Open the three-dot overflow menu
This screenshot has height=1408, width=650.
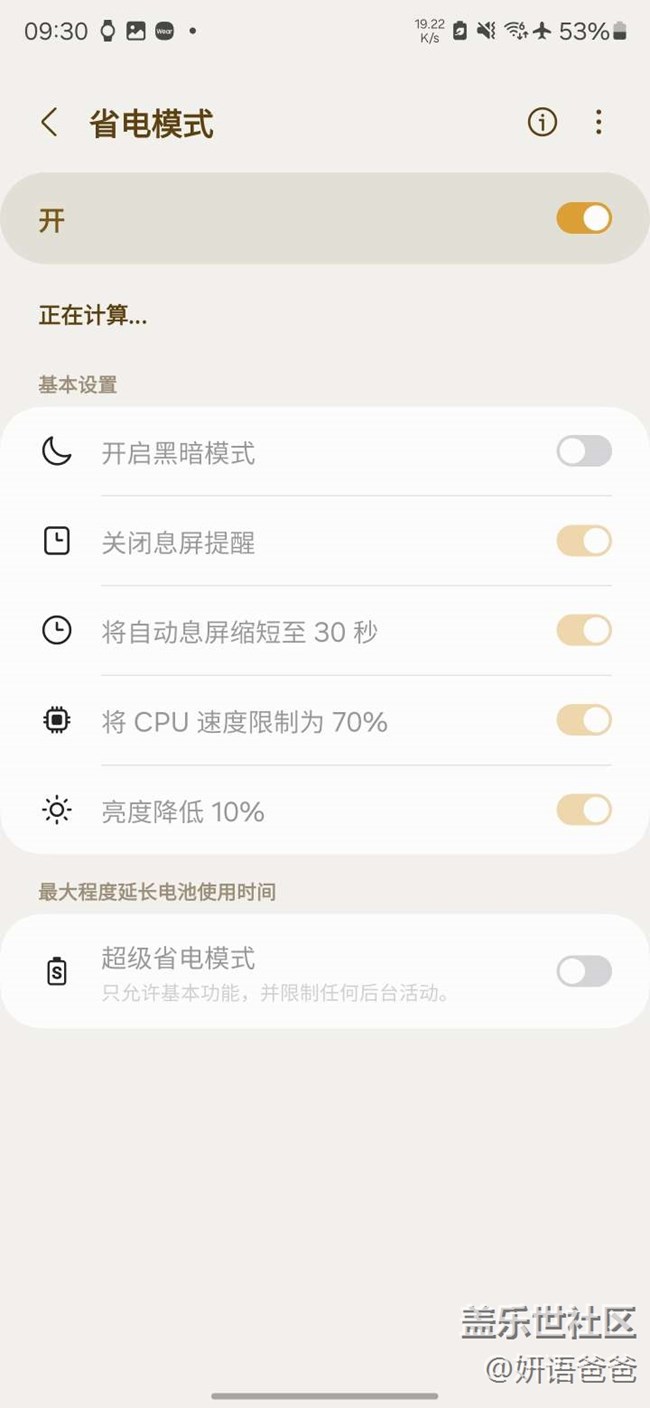pyautogui.click(x=598, y=122)
